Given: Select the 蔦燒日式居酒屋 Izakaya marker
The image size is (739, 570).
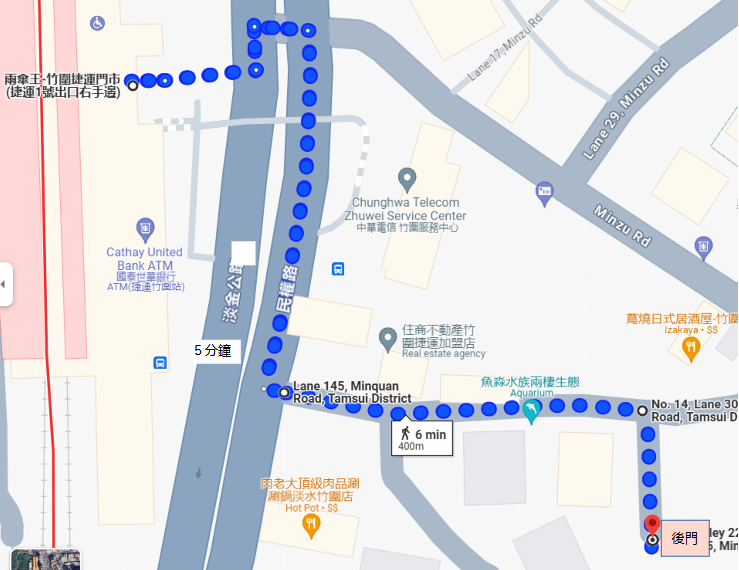Looking at the screenshot, I should (x=690, y=347).
